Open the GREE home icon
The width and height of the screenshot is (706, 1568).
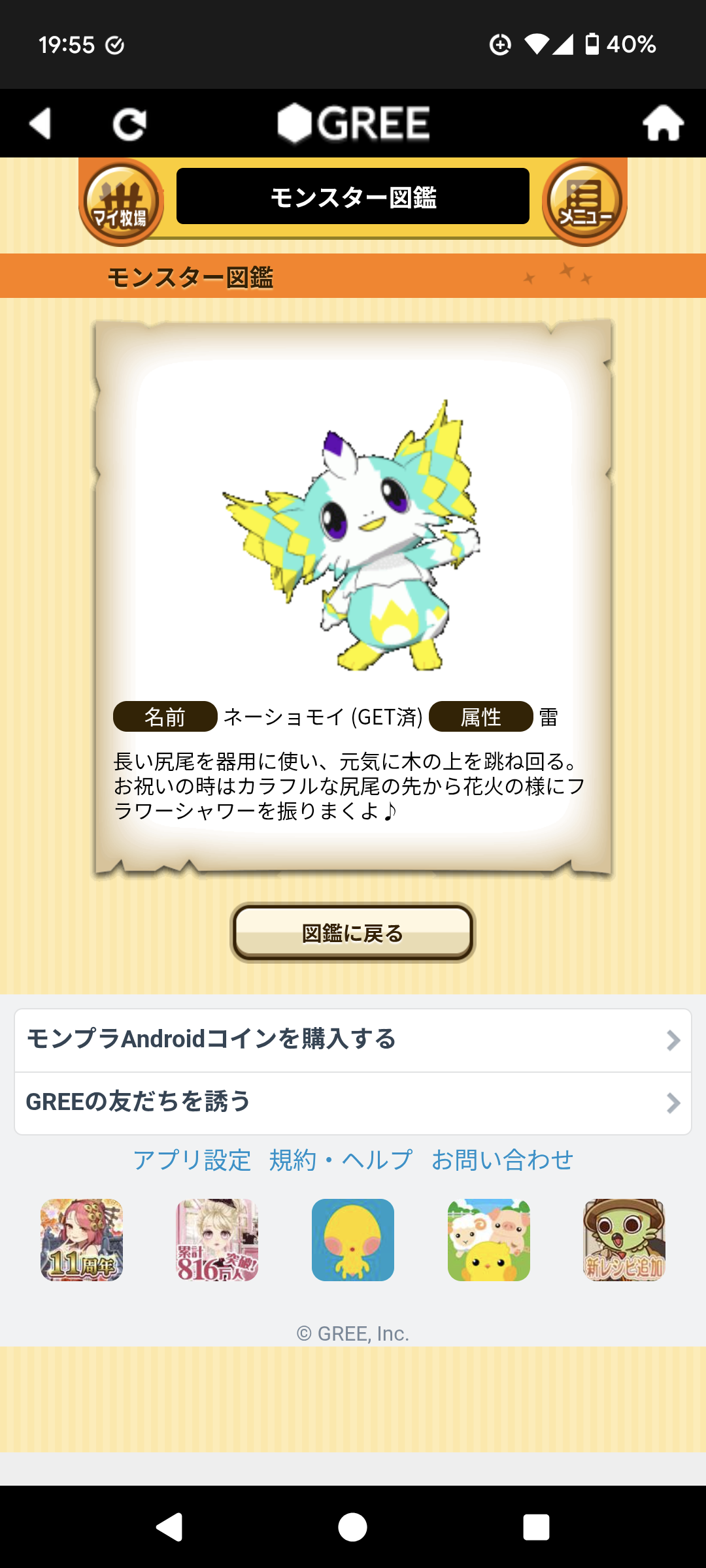663,123
